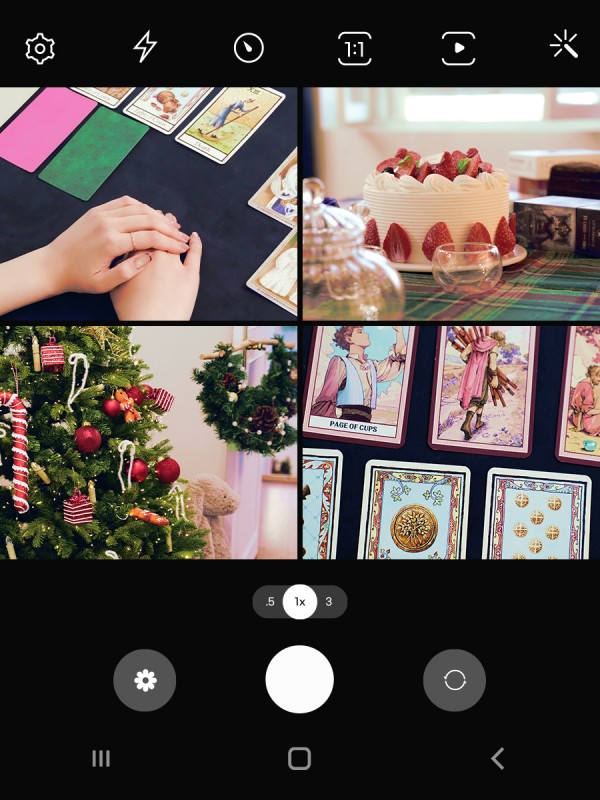600x800 pixels.
Task: Open recent apps from navigation bar
Action: 101,758
